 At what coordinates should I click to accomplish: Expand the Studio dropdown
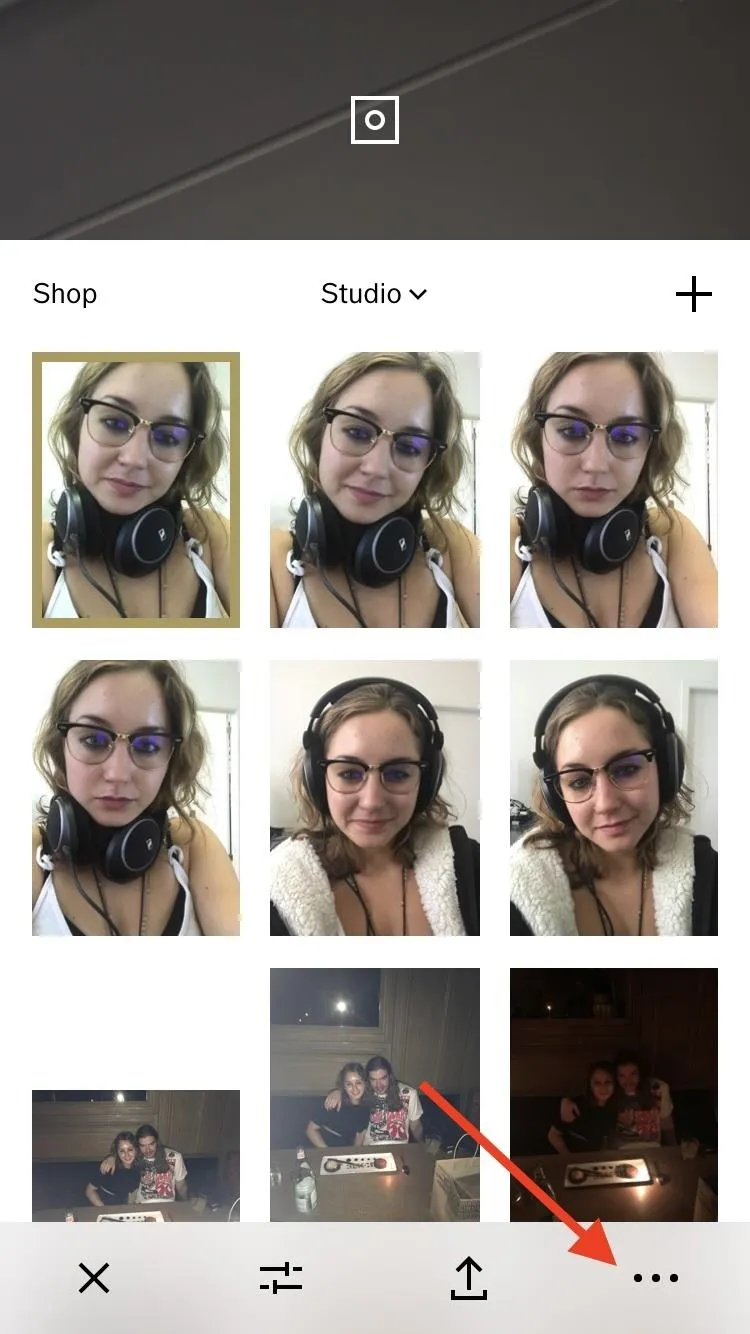click(x=374, y=294)
